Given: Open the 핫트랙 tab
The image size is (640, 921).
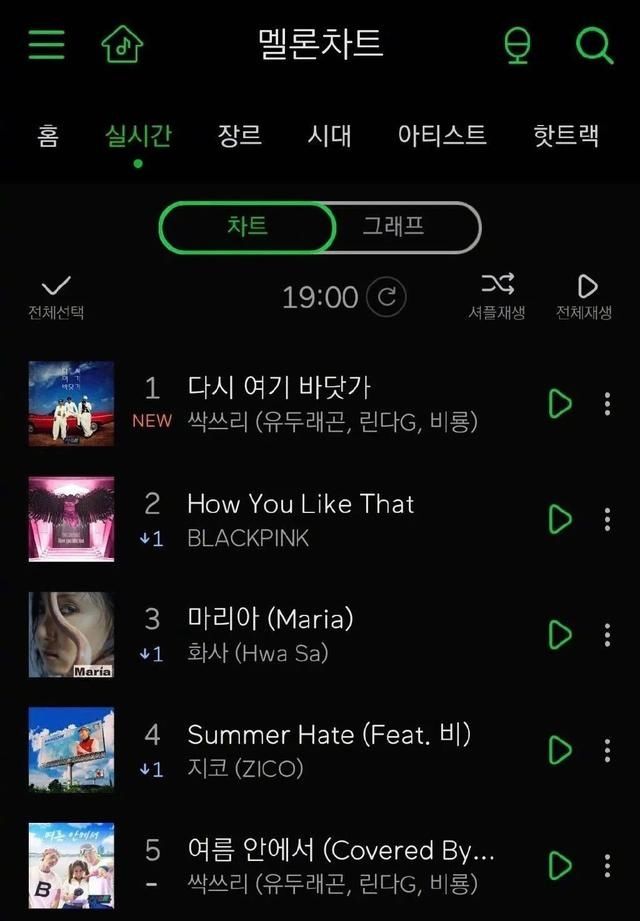Looking at the screenshot, I should pyautogui.click(x=566, y=135).
